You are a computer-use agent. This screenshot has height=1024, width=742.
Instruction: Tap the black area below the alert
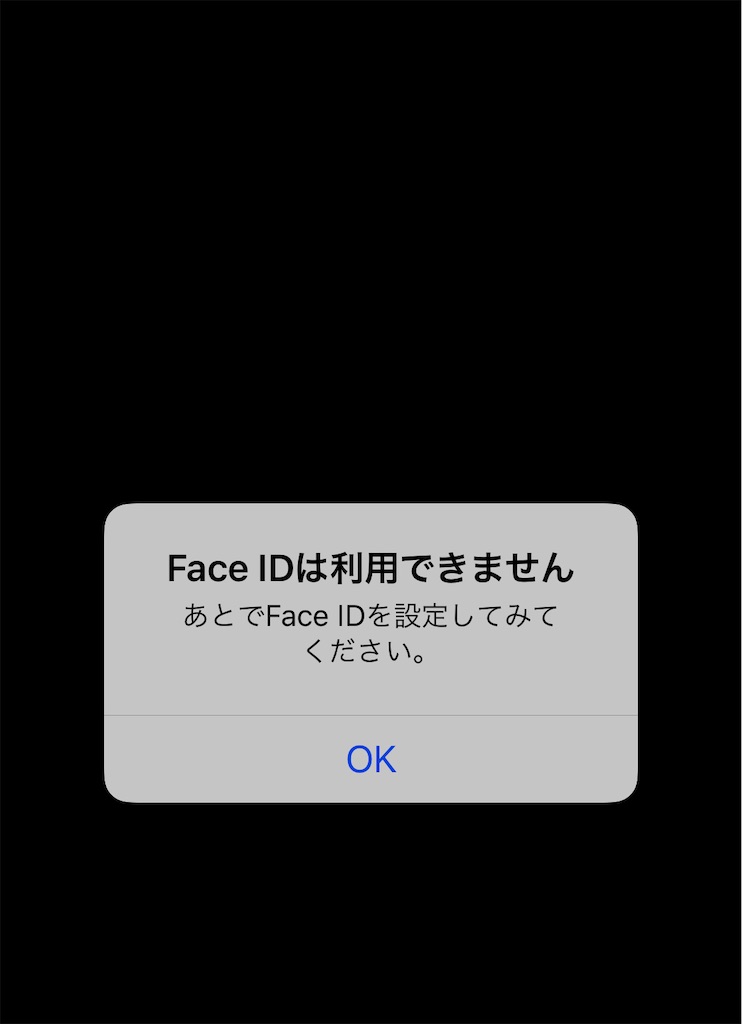point(371,910)
